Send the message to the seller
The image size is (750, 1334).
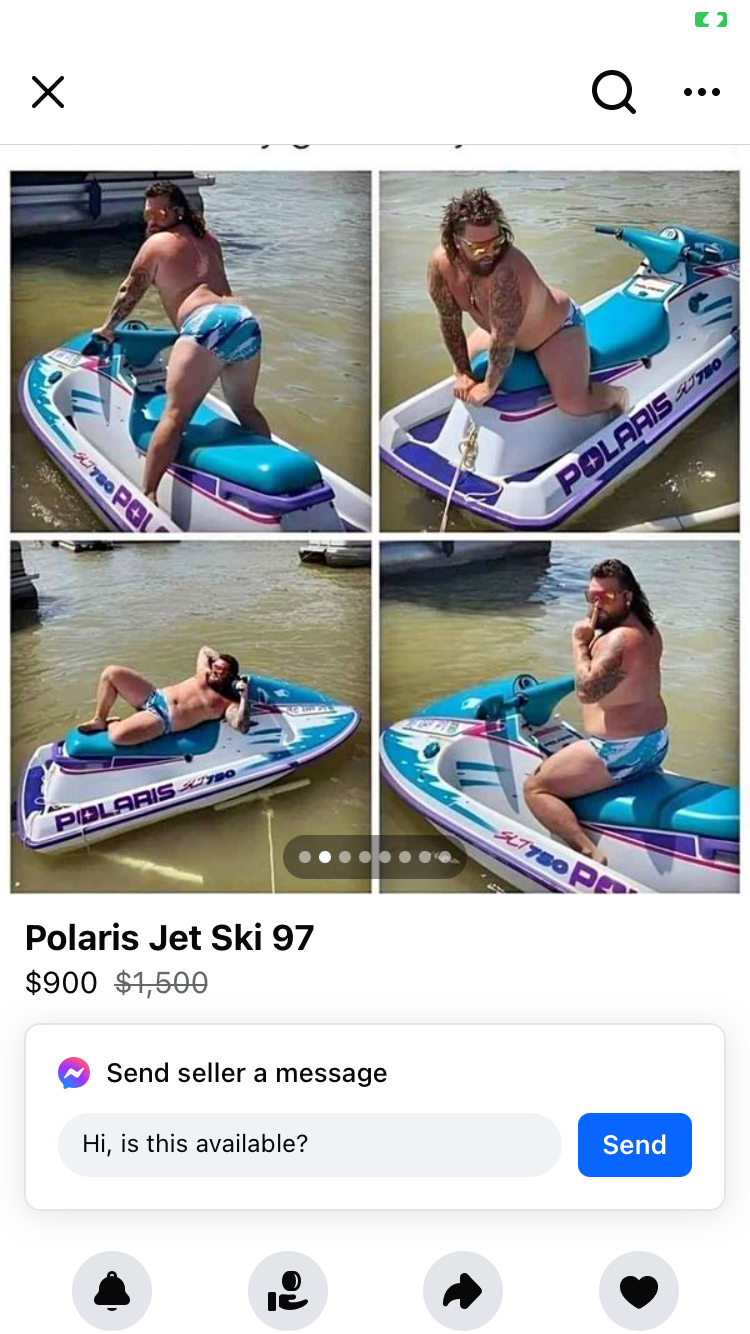pos(634,1144)
